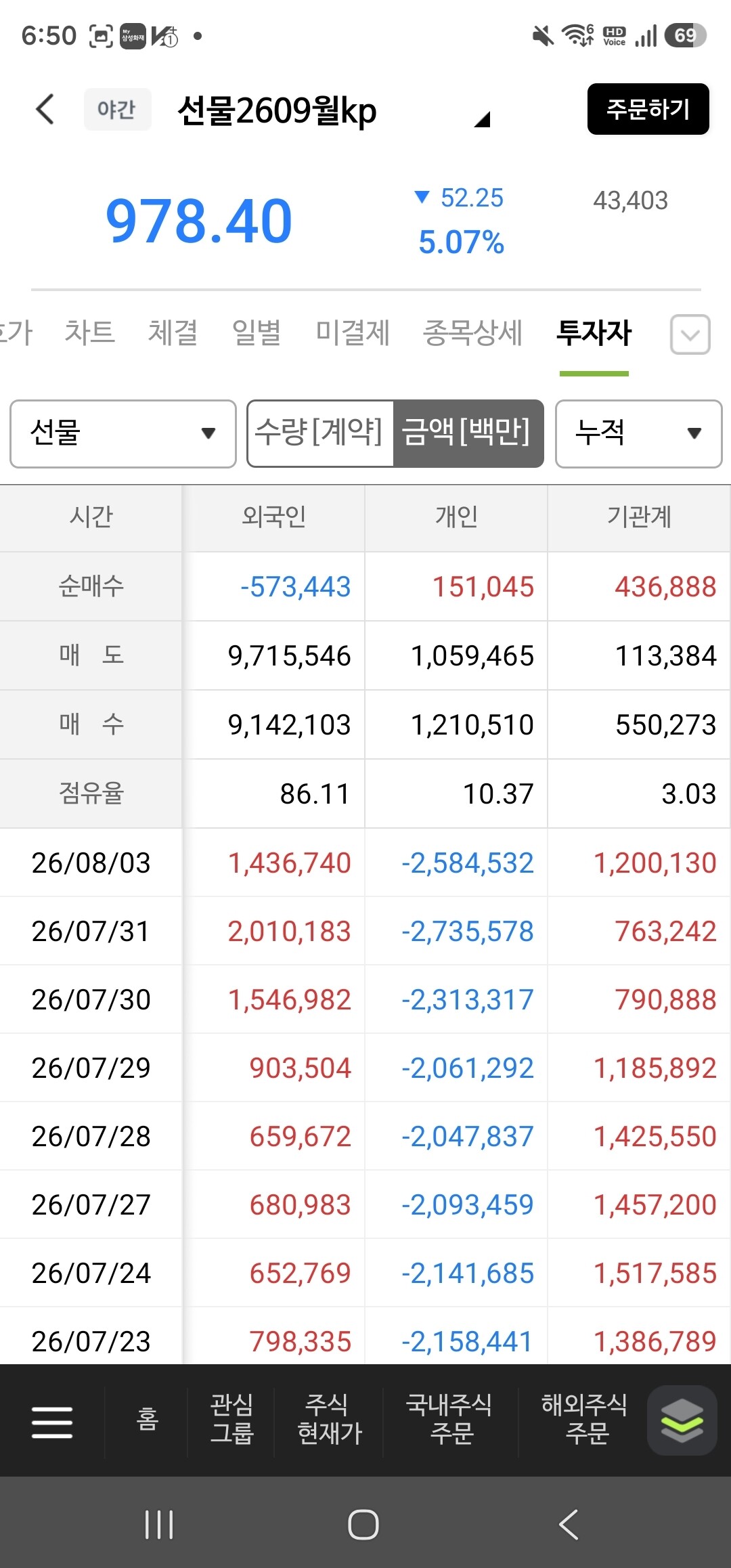Tap the green layers icon button
The image size is (731, 1568).
pyautogui.click(x=682, y=1420)
